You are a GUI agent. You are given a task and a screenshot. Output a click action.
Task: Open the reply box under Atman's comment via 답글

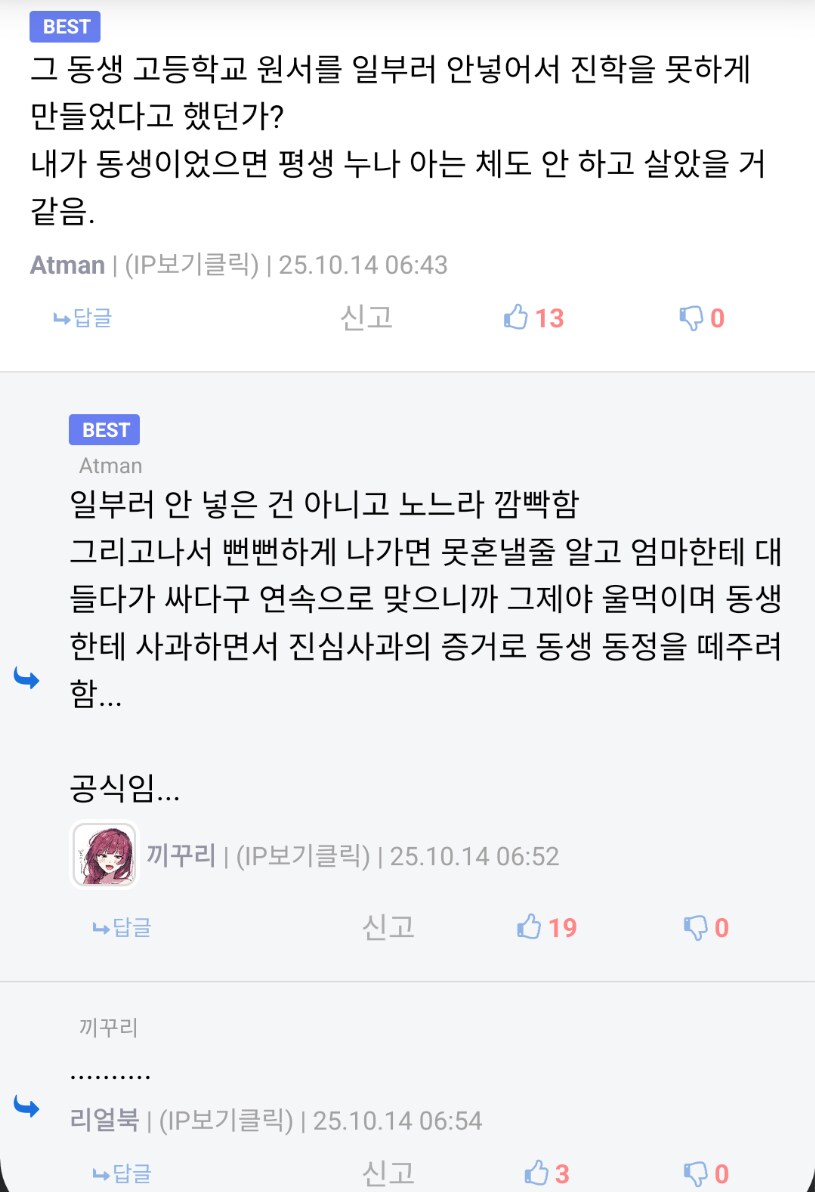coord(80,318)
